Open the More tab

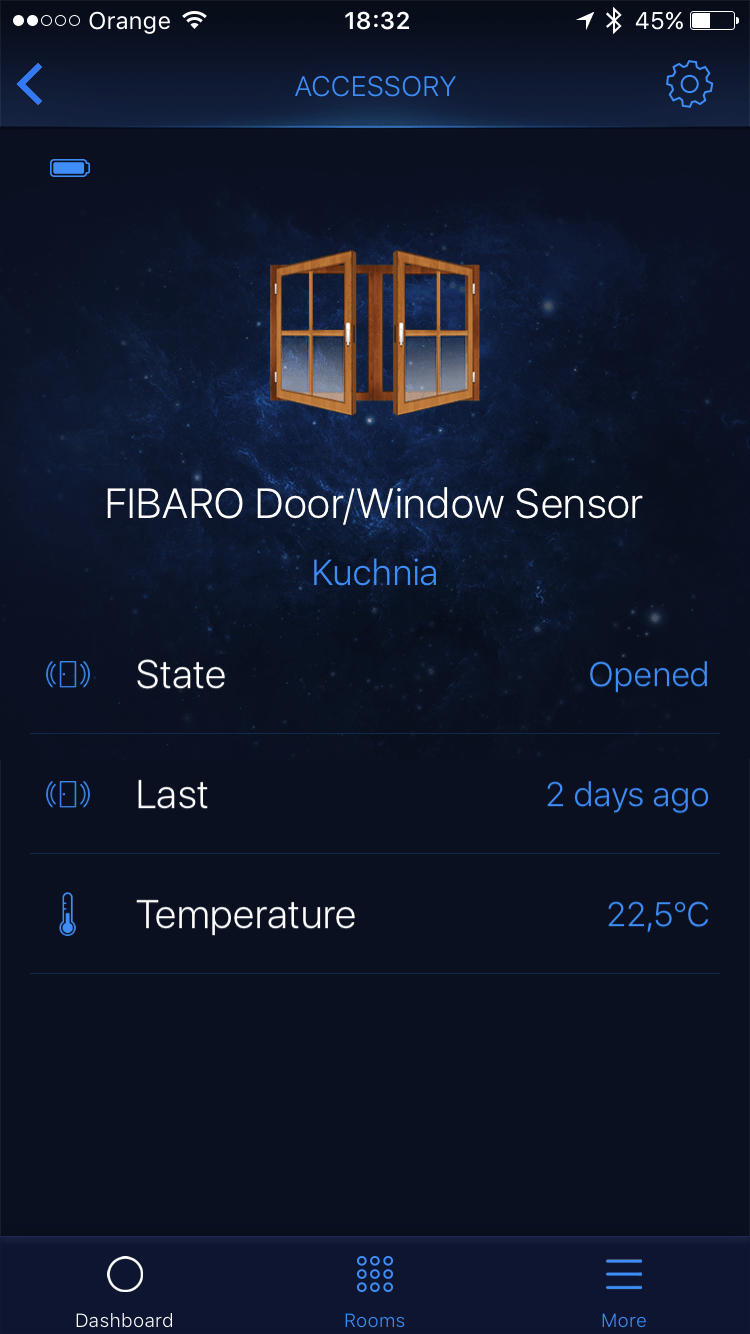pos(624,1290)
